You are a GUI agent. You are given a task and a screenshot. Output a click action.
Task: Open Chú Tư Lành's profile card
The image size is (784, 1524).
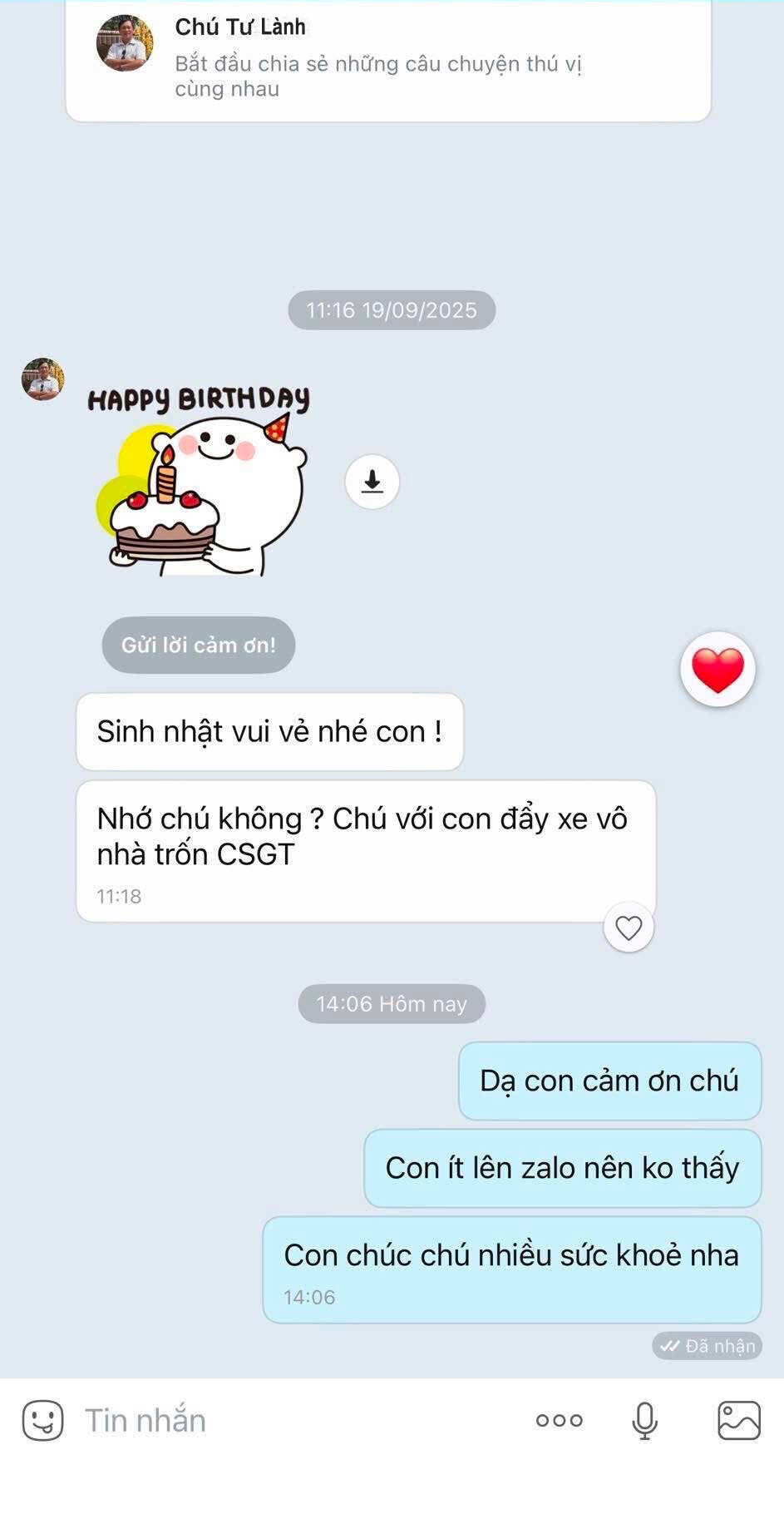(x=387, y=58)
